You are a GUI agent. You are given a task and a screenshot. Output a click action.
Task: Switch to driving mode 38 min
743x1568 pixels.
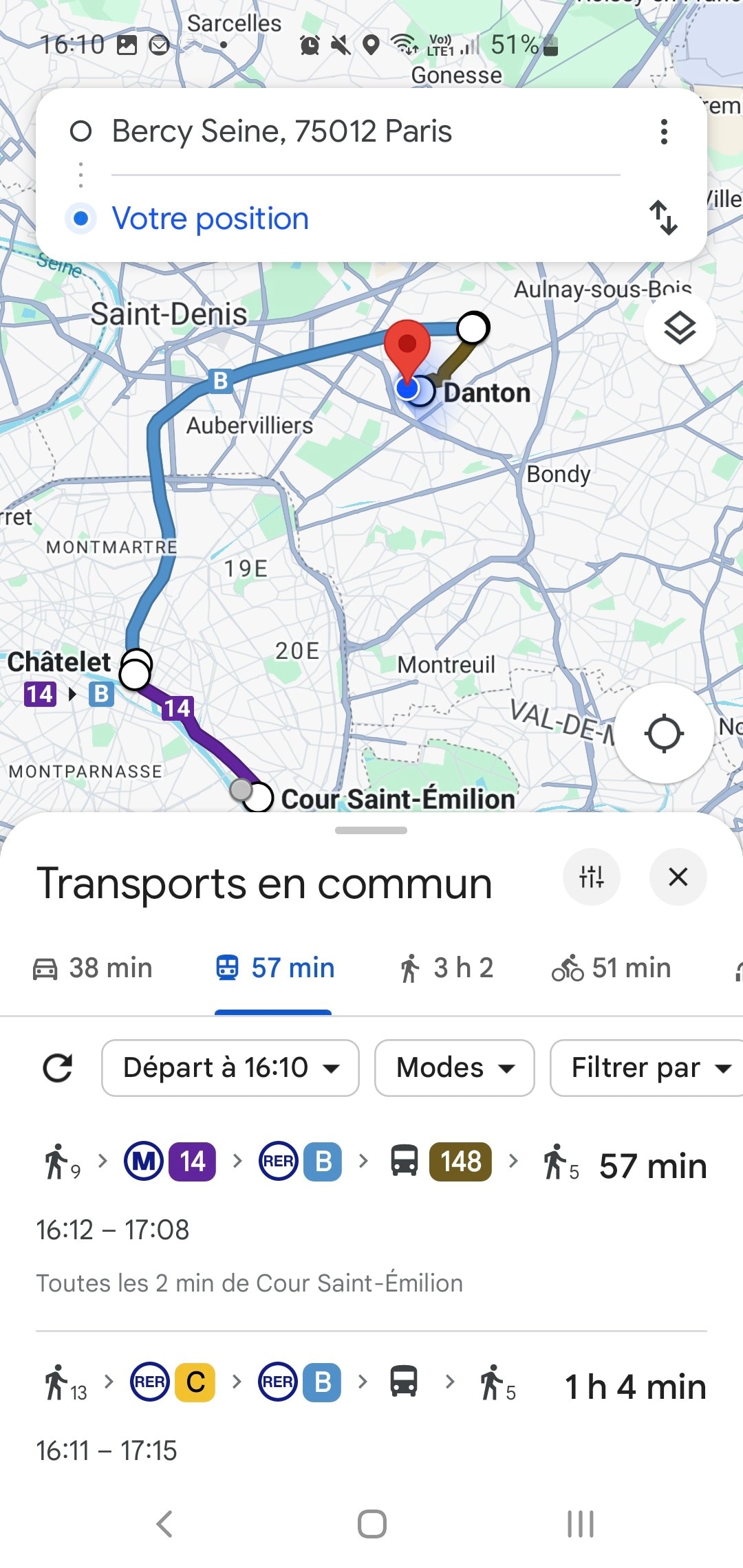coord(93,968)
